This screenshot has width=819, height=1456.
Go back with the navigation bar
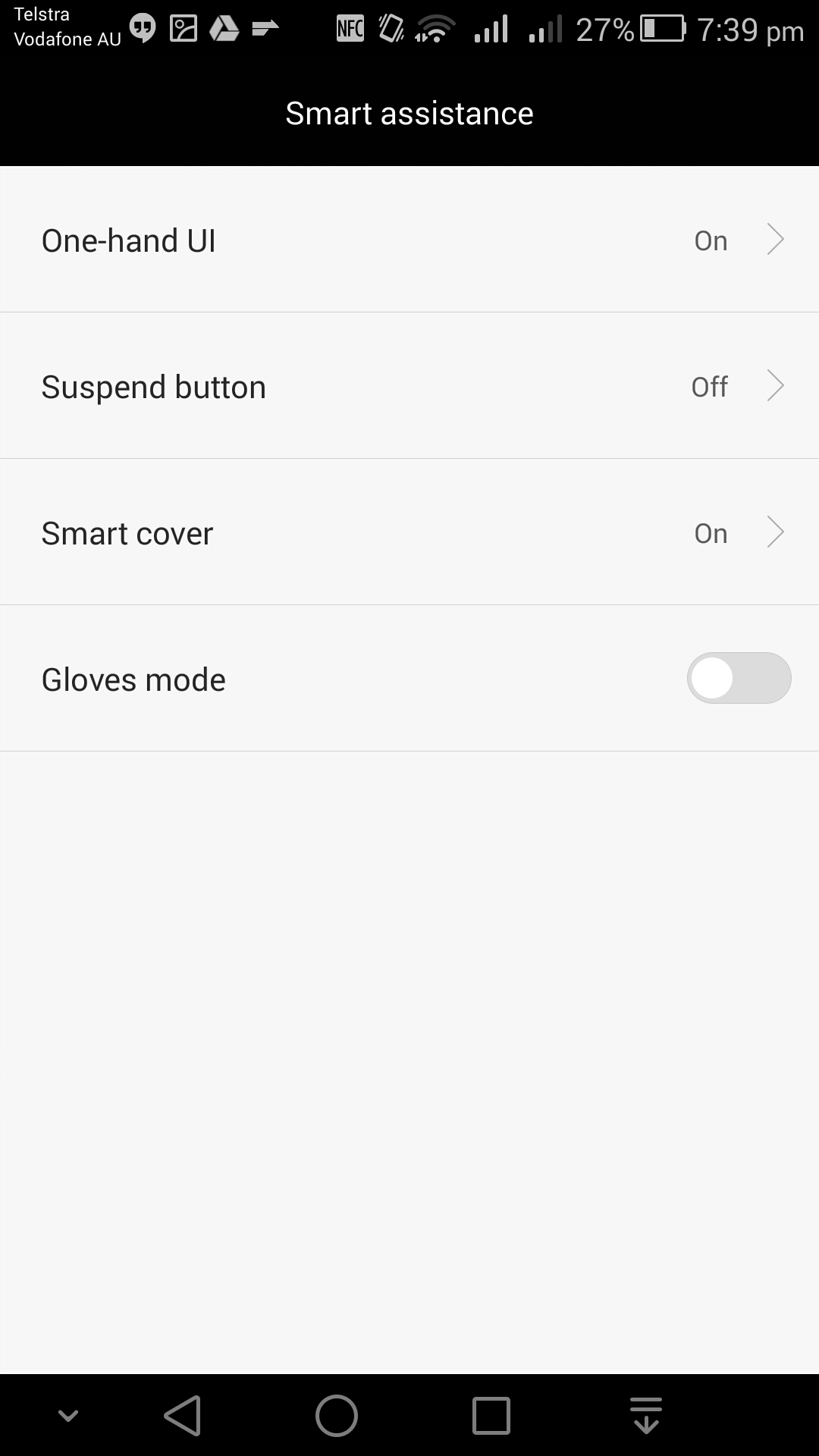(x=183, y=1415)
